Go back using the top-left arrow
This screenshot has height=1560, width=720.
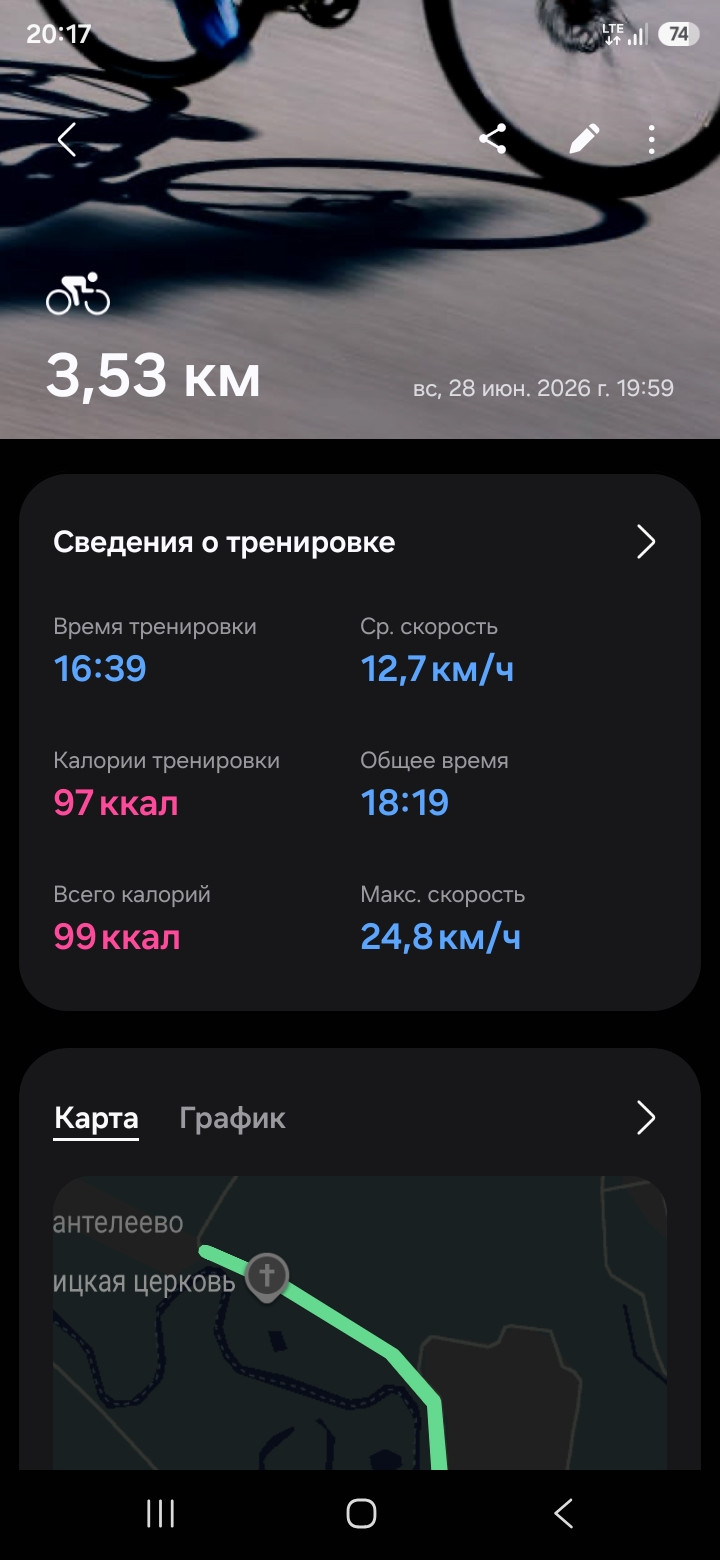(x=67, y=140)
